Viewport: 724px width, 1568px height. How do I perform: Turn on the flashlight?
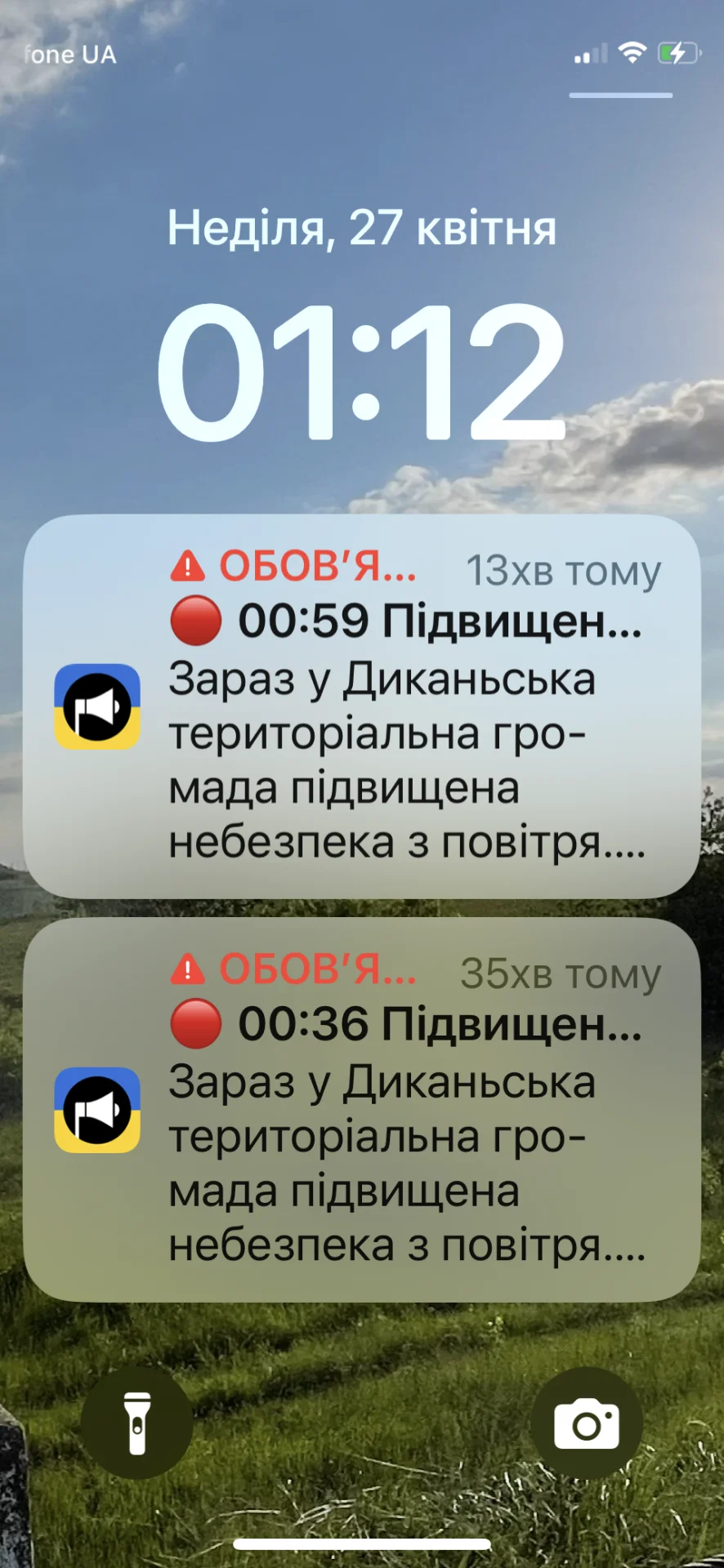pos(137,1423)
